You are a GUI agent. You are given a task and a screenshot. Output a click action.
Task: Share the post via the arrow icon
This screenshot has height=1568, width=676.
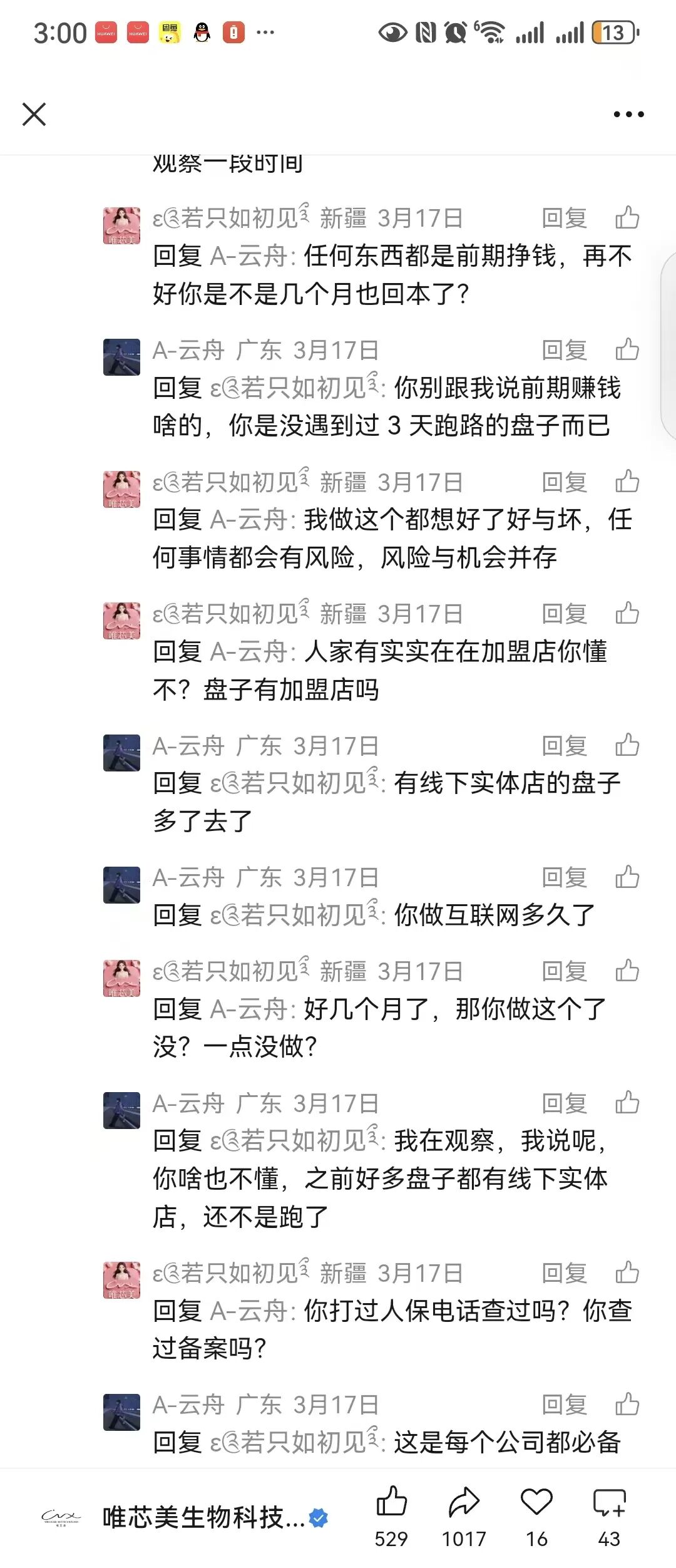click(464, 1502)
